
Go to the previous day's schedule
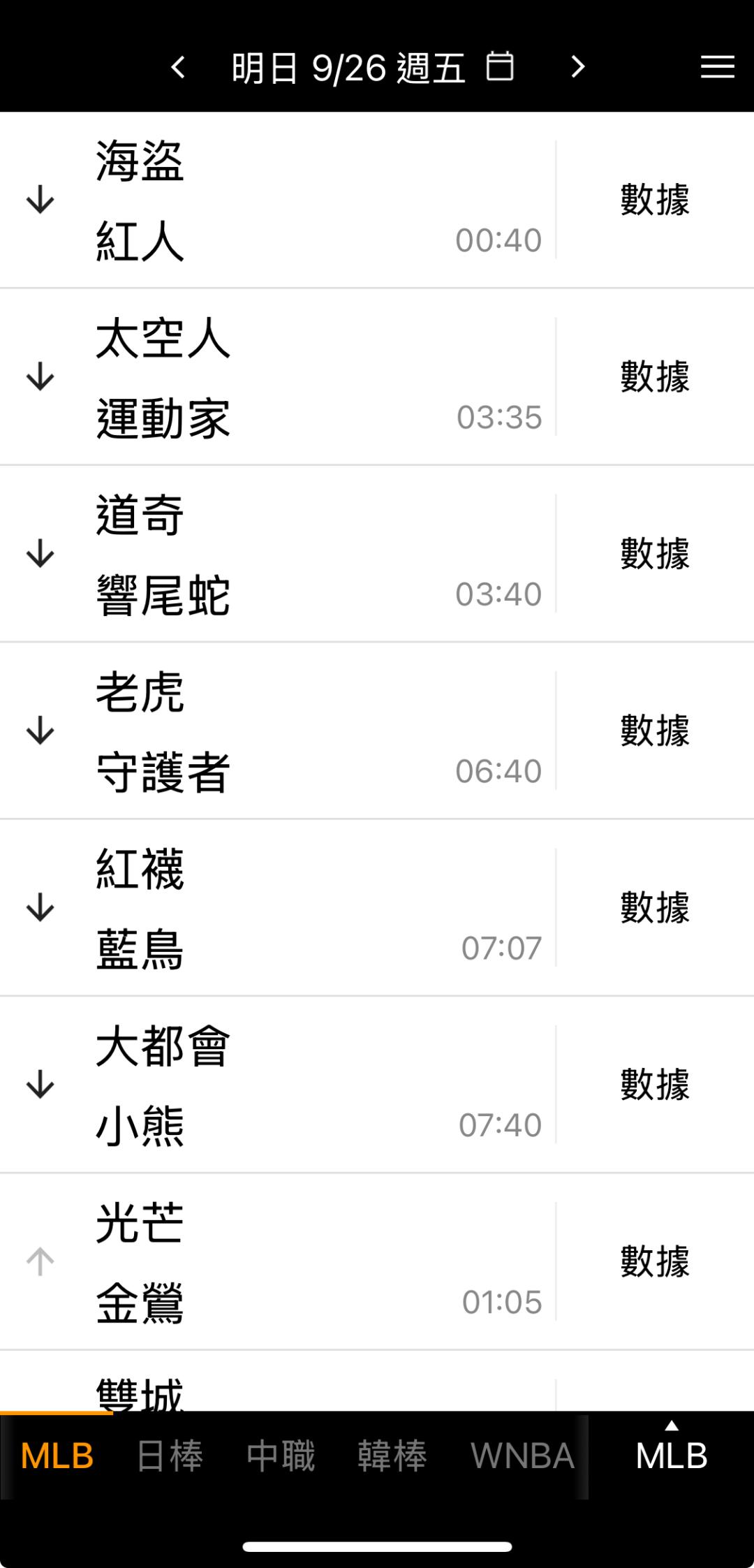point(178,68)
